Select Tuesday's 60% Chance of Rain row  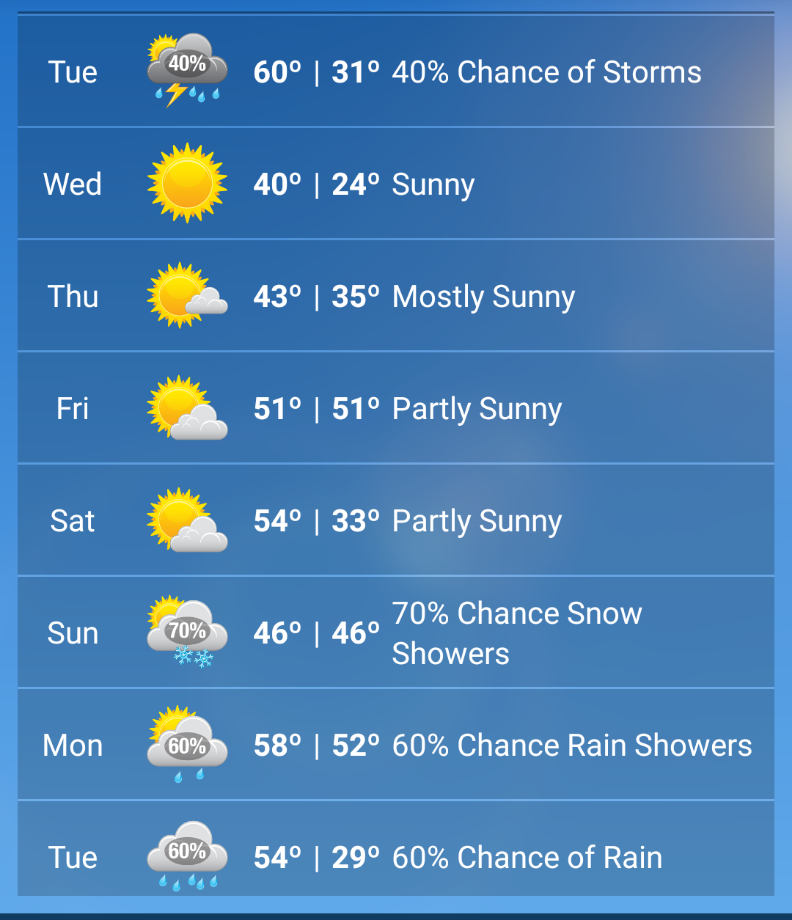coord(396,856)
